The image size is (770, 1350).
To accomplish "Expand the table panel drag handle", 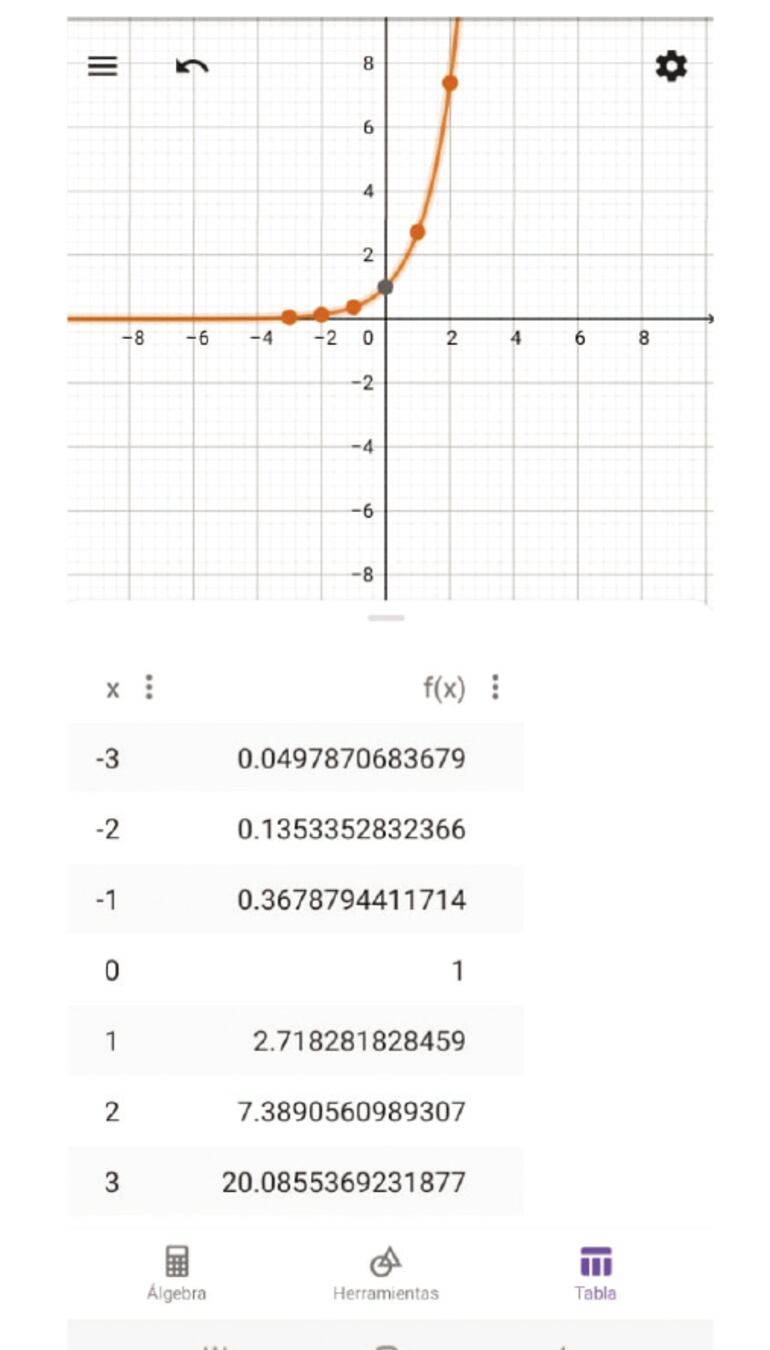I will pyautogui.click(x=385, y=618).
